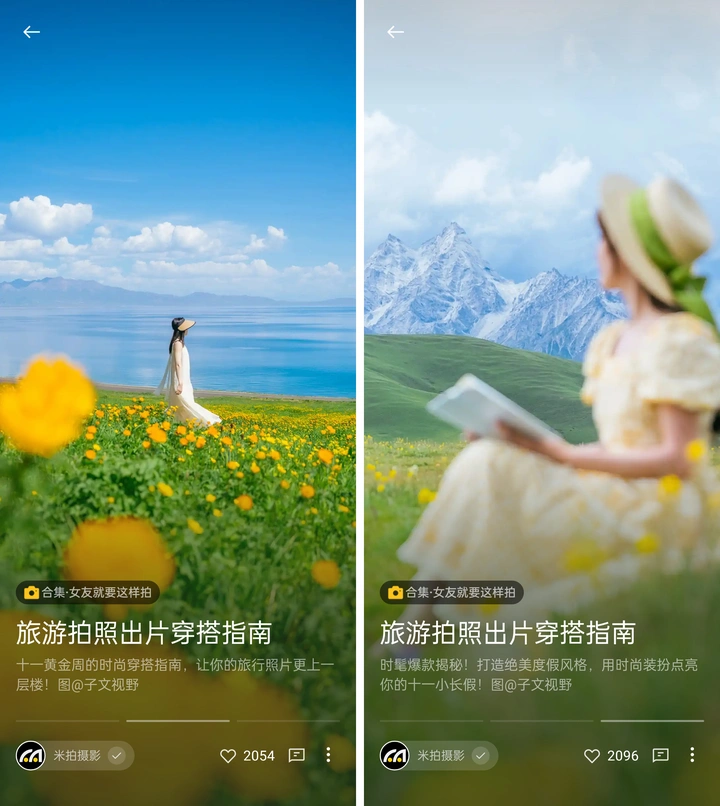Like the post with 2054 likes
Viewport: 720px width, 806px height.
click(x=228, y=756)
